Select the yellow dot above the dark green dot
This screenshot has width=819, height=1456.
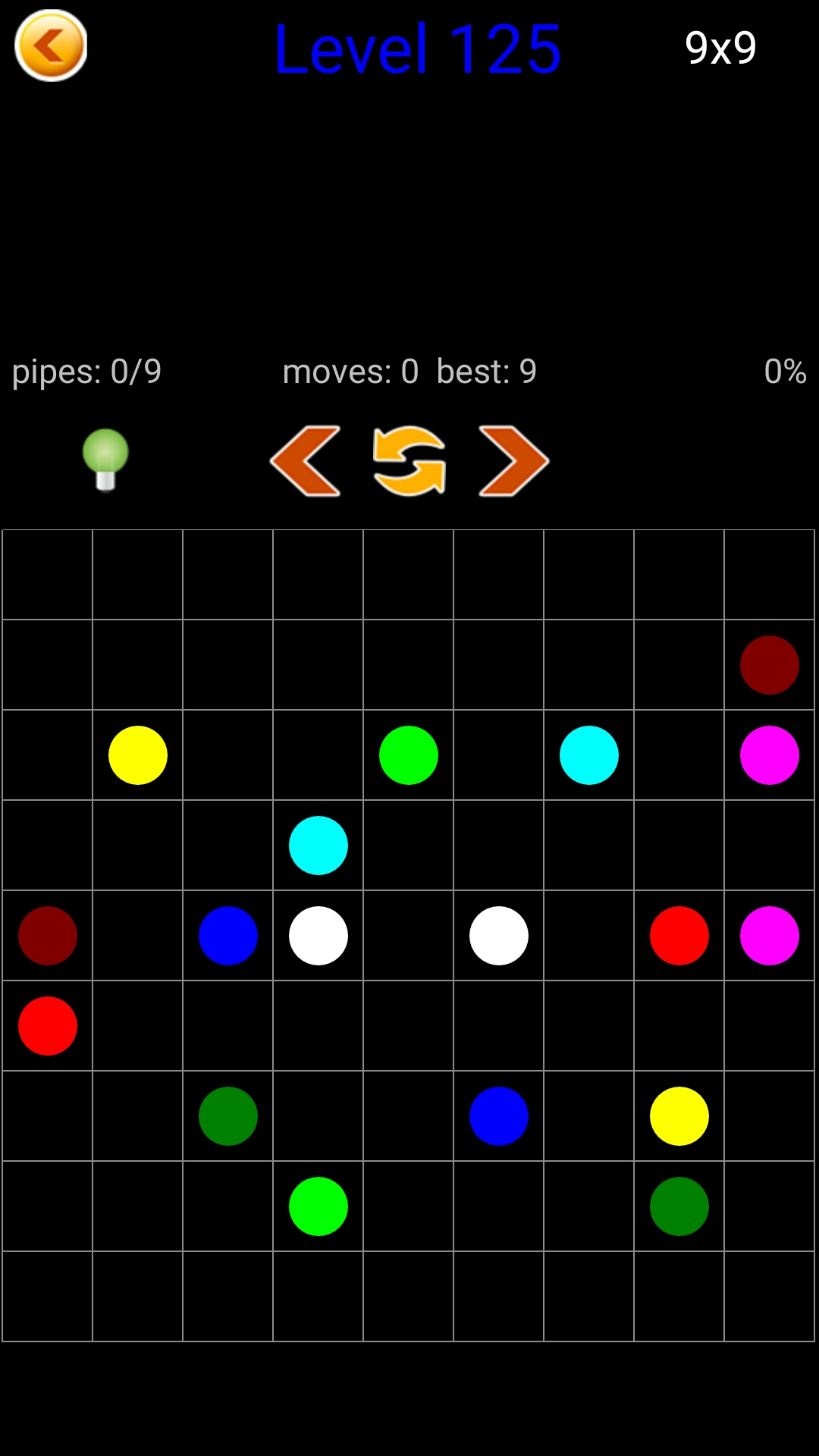point(679,1116)
